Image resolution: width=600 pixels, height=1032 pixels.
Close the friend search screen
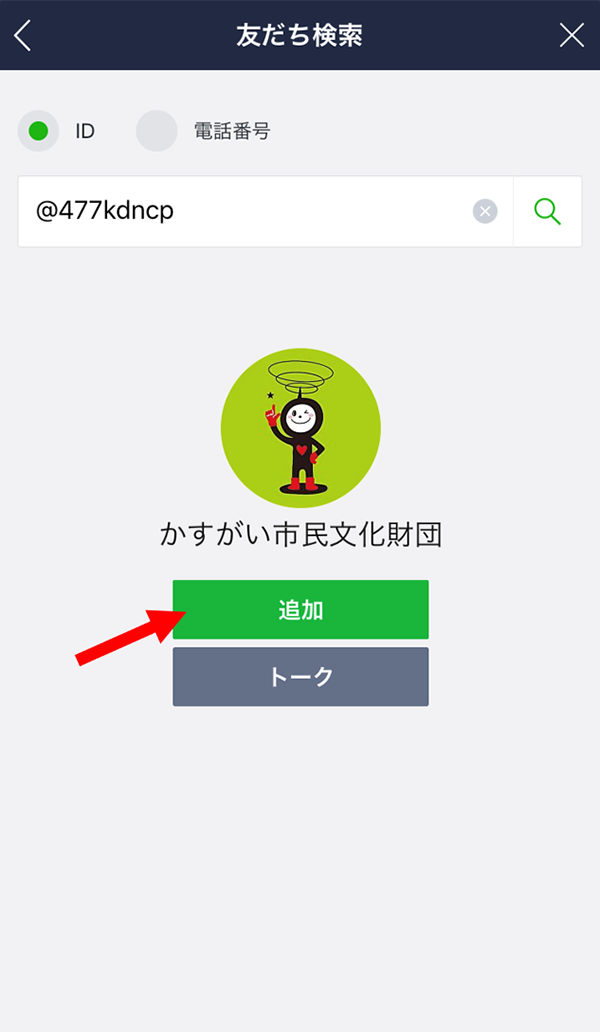click(572, 35)
